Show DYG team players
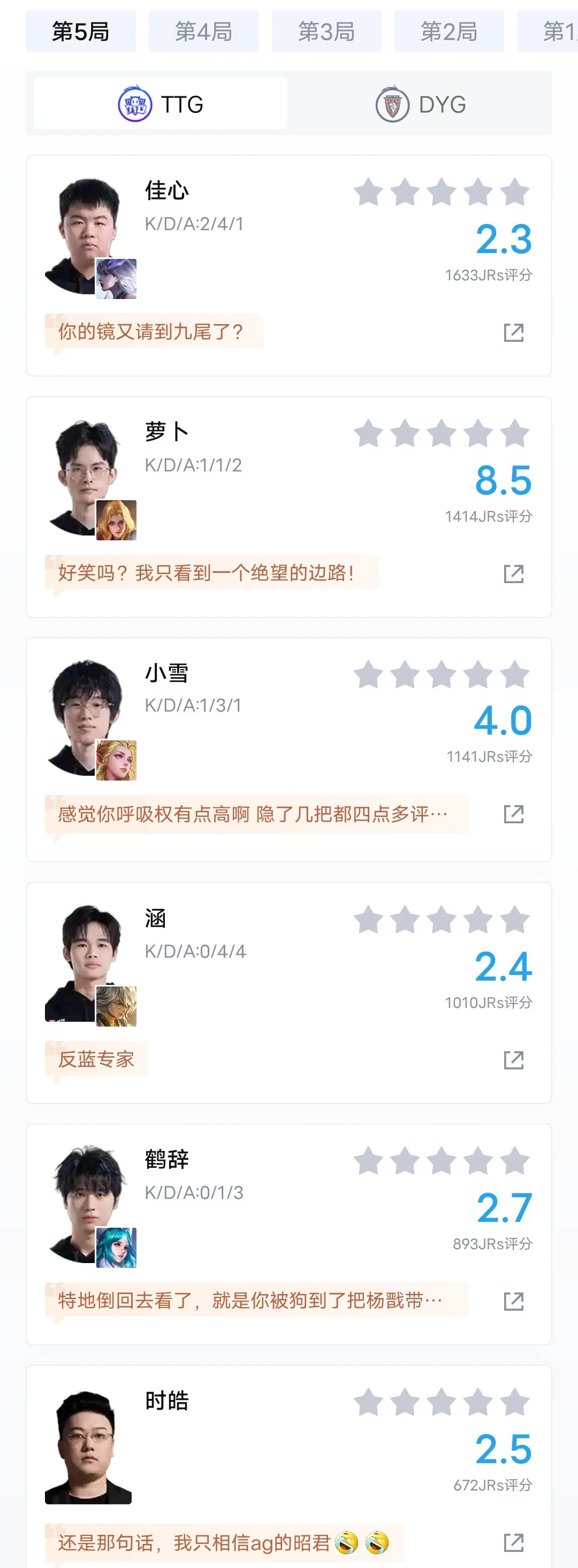This screenshot has width=578, height=1568. pyautogui.click(x=420, y=104)
